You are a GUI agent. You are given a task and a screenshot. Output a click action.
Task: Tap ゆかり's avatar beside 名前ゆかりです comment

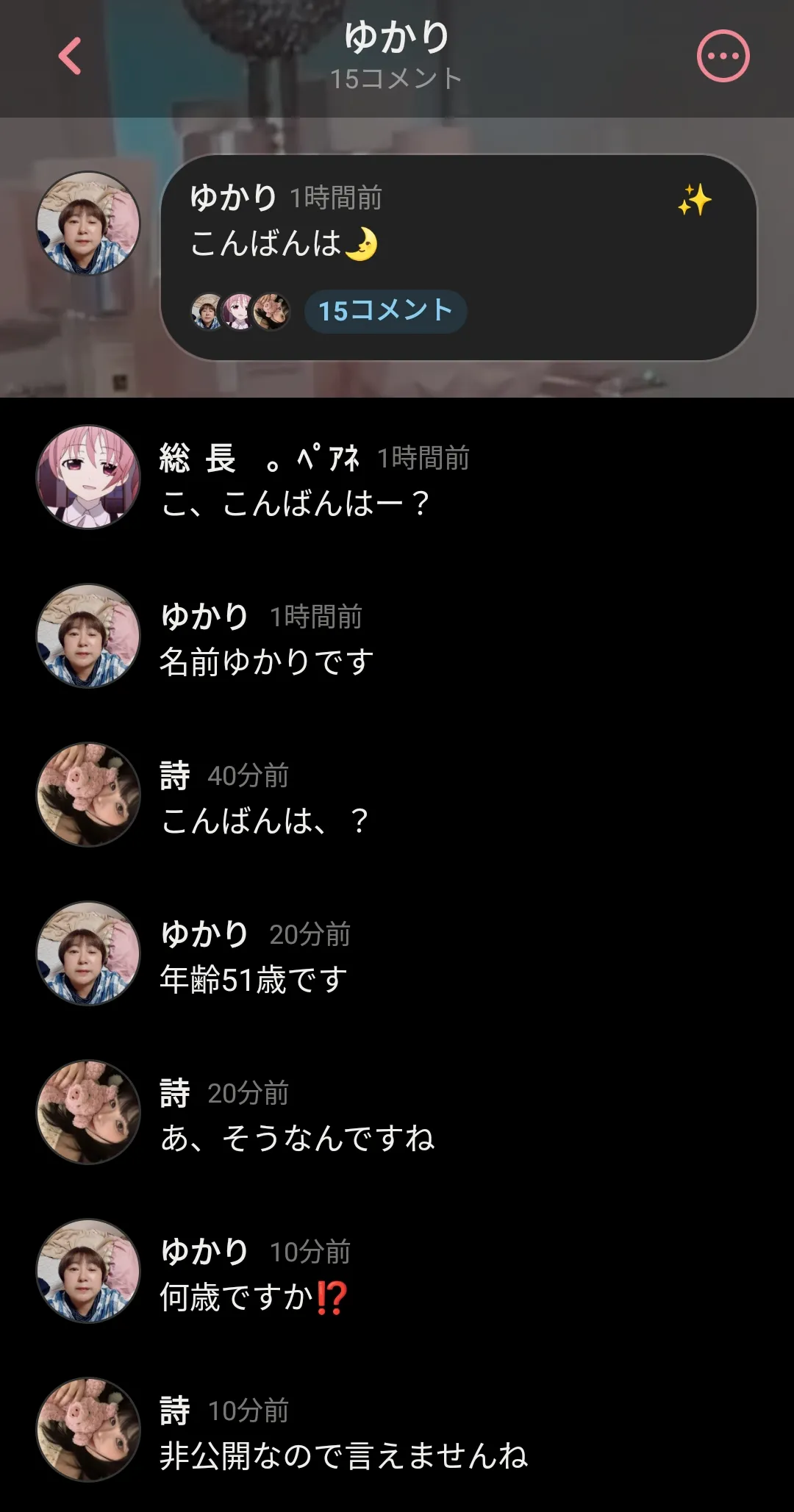[88, 636]
